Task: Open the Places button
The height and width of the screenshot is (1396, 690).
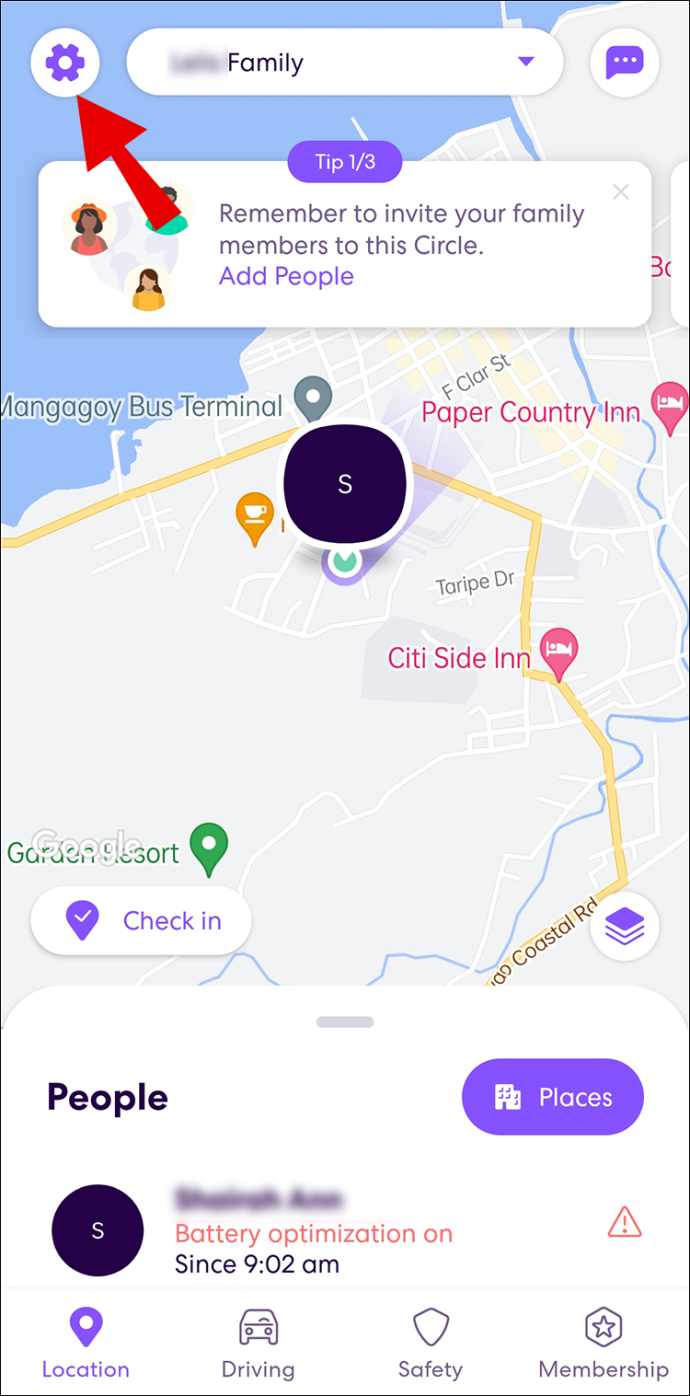Action: (x=552, y=1097)
